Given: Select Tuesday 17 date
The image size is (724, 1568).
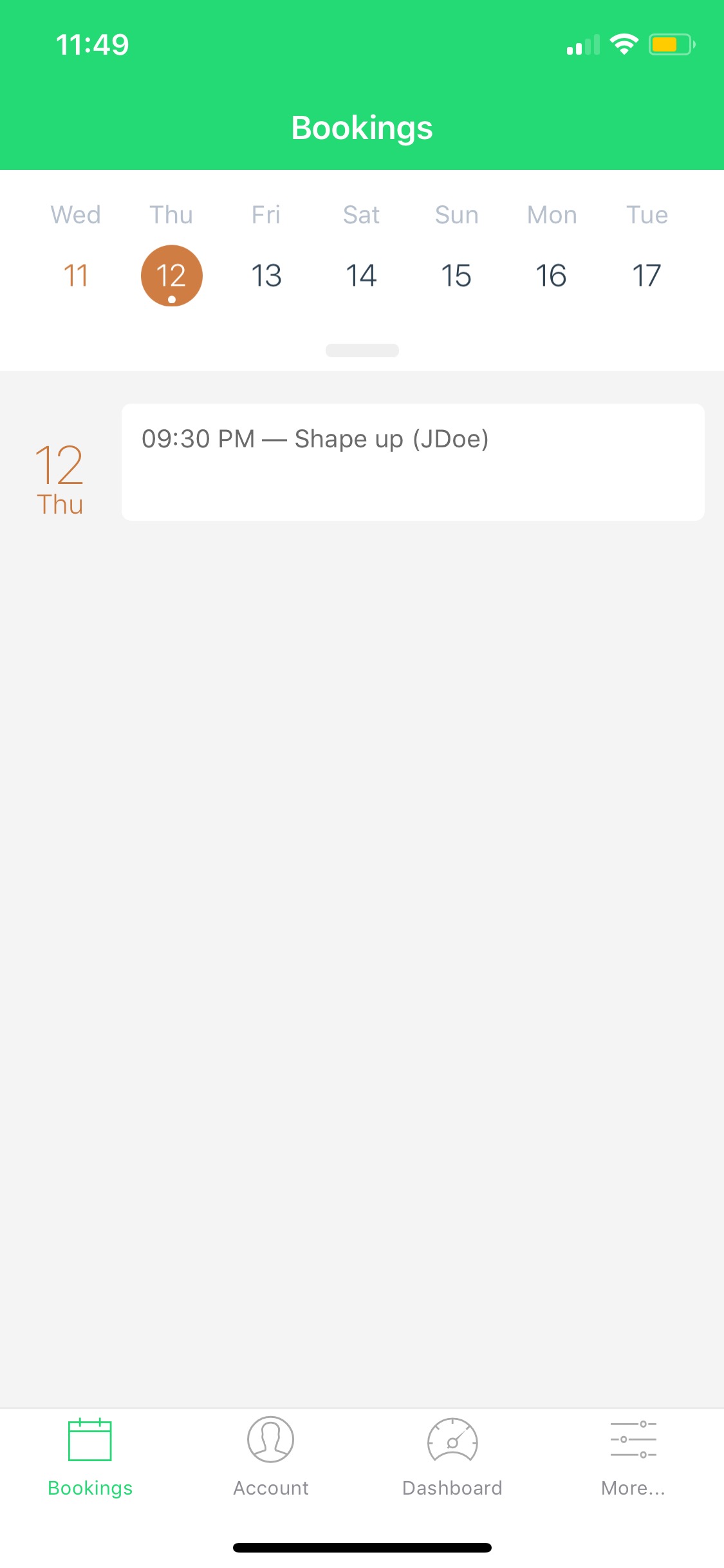Looking at the screenshot, I should point(646,275).
